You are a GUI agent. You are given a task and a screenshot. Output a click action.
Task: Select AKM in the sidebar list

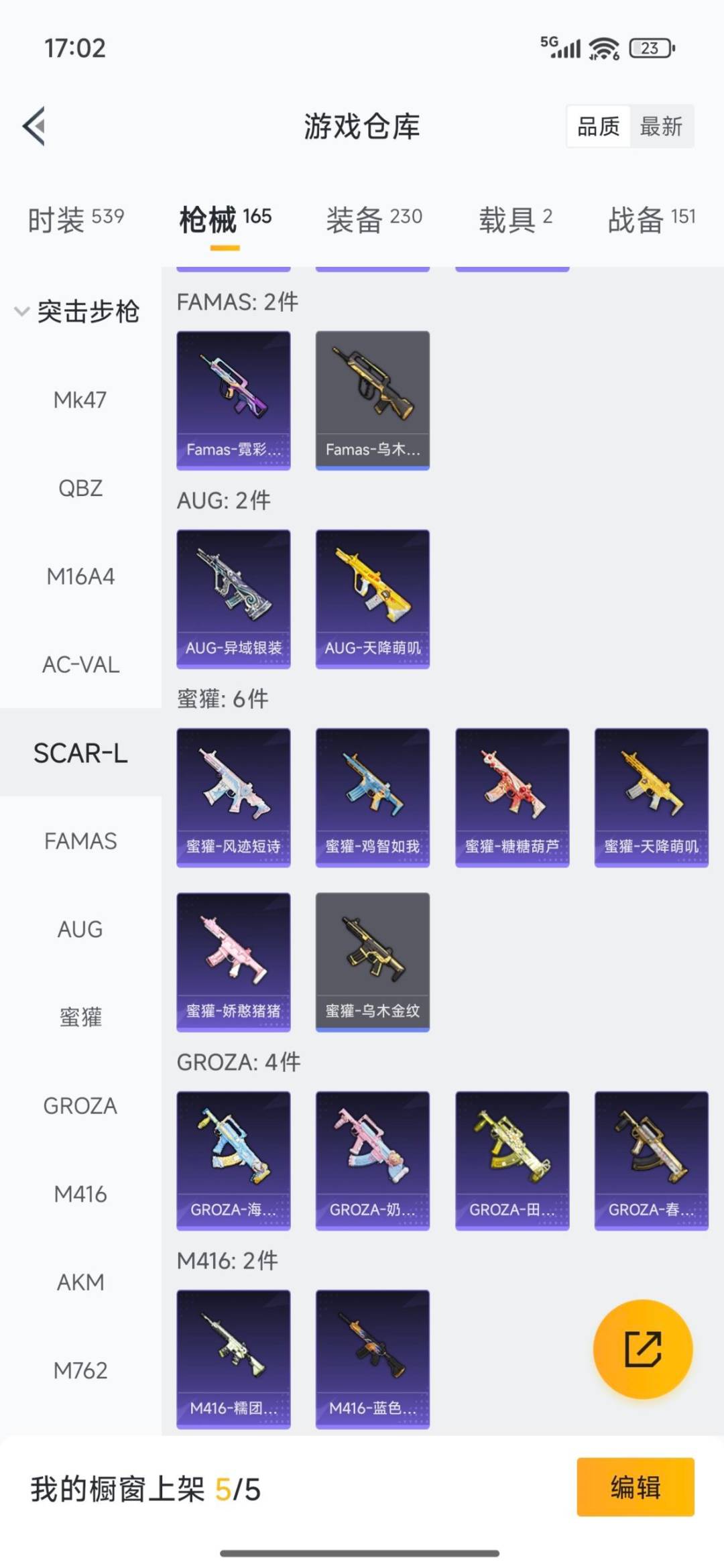tap(80, 1282)
